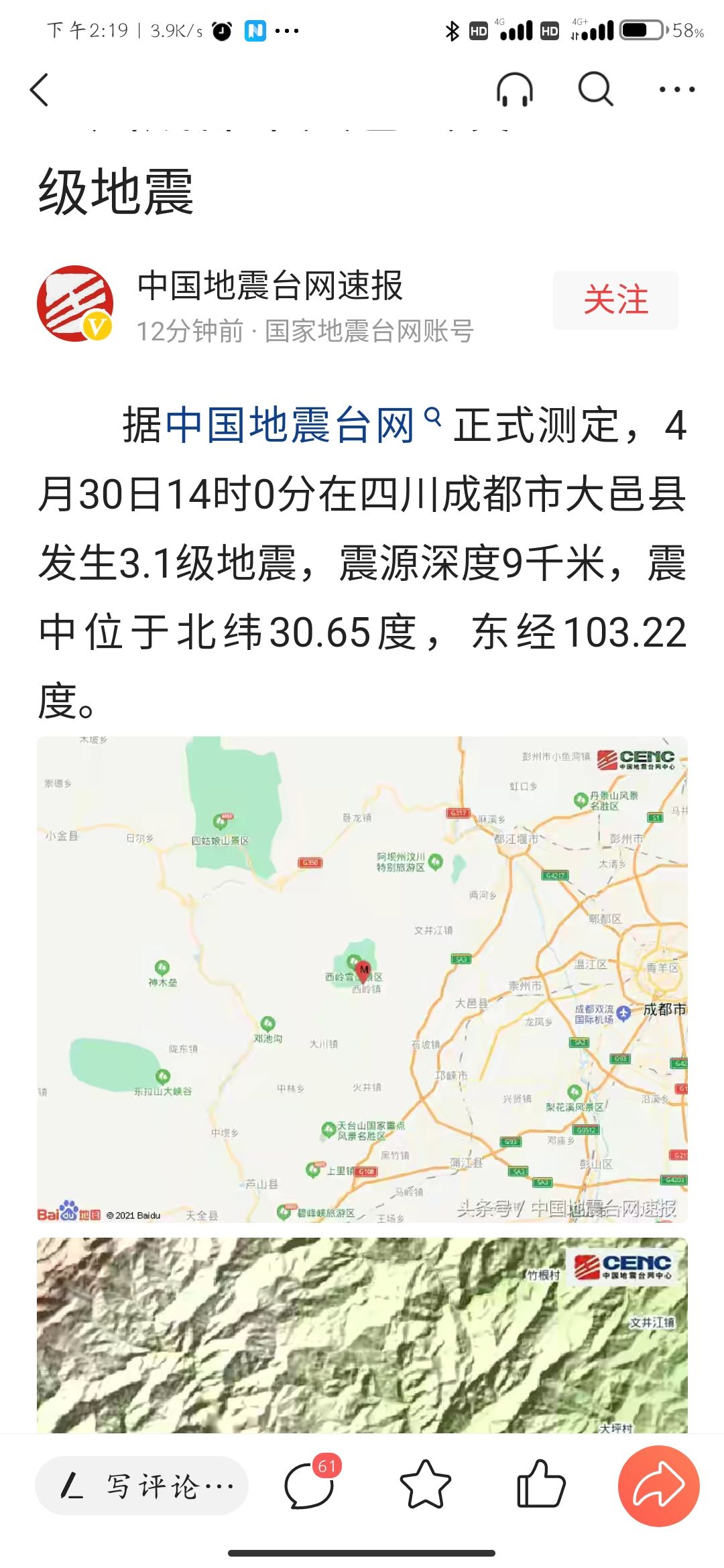The width and height of the screenshot is (724, 1568).
Task: View the Baidu epicenter map image
Action: tap(362, 978)
